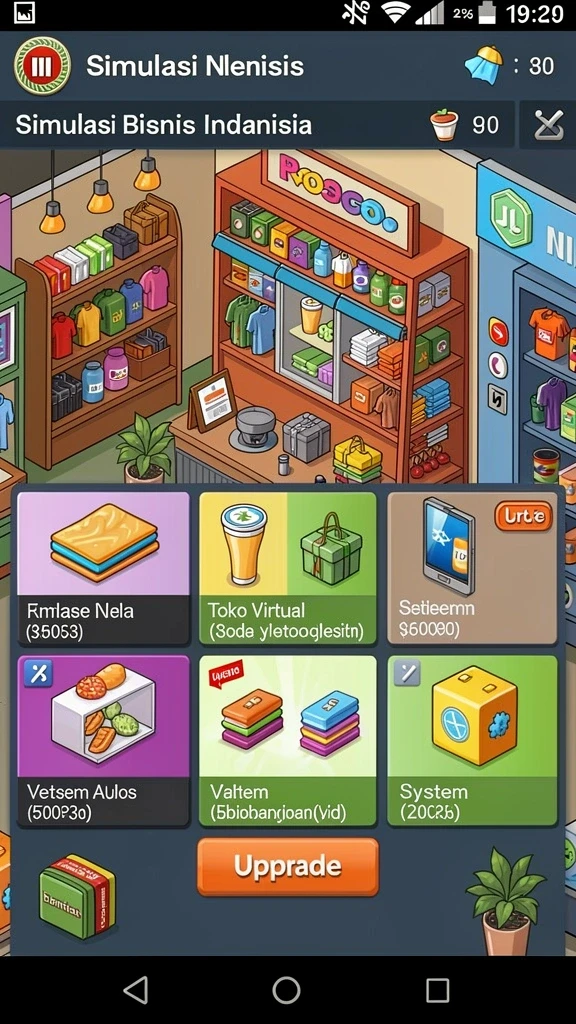Open the tools icon beside the 90 counter
This screenshot has width=576, height=1024.
pos(547,125)
